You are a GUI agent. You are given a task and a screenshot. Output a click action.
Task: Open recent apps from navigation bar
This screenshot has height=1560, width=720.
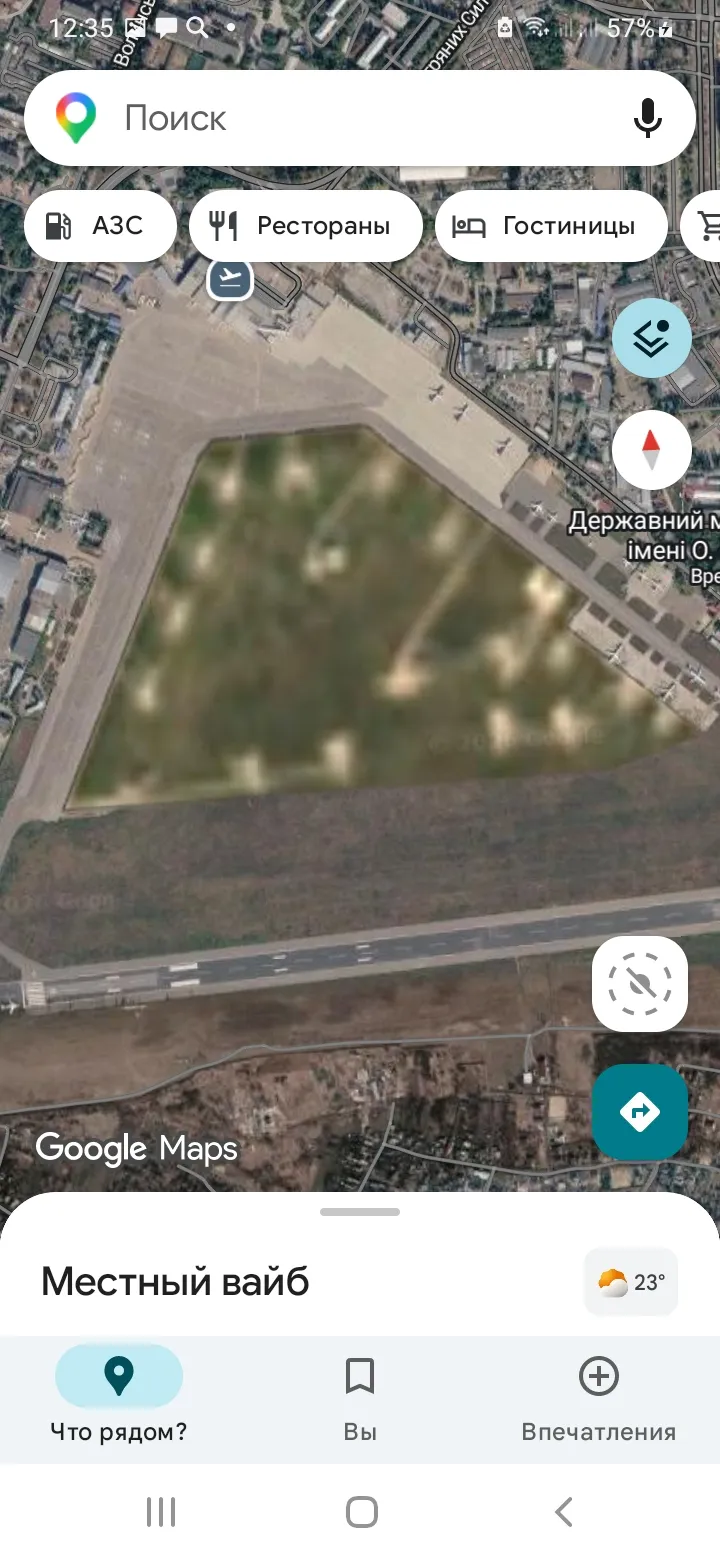(x=160, y=1512)
